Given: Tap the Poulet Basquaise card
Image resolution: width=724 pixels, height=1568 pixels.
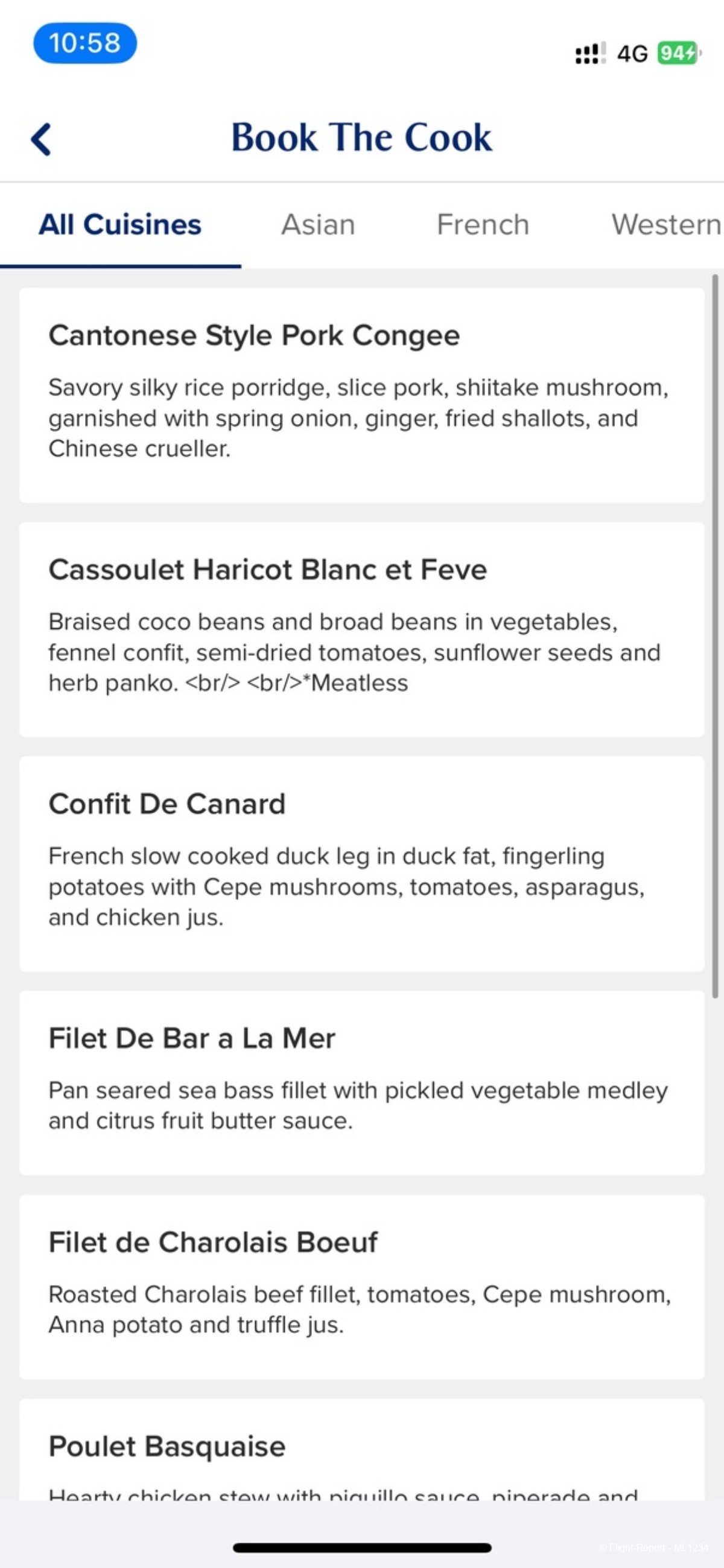Looking at the screenshot, I should 361,1449.
